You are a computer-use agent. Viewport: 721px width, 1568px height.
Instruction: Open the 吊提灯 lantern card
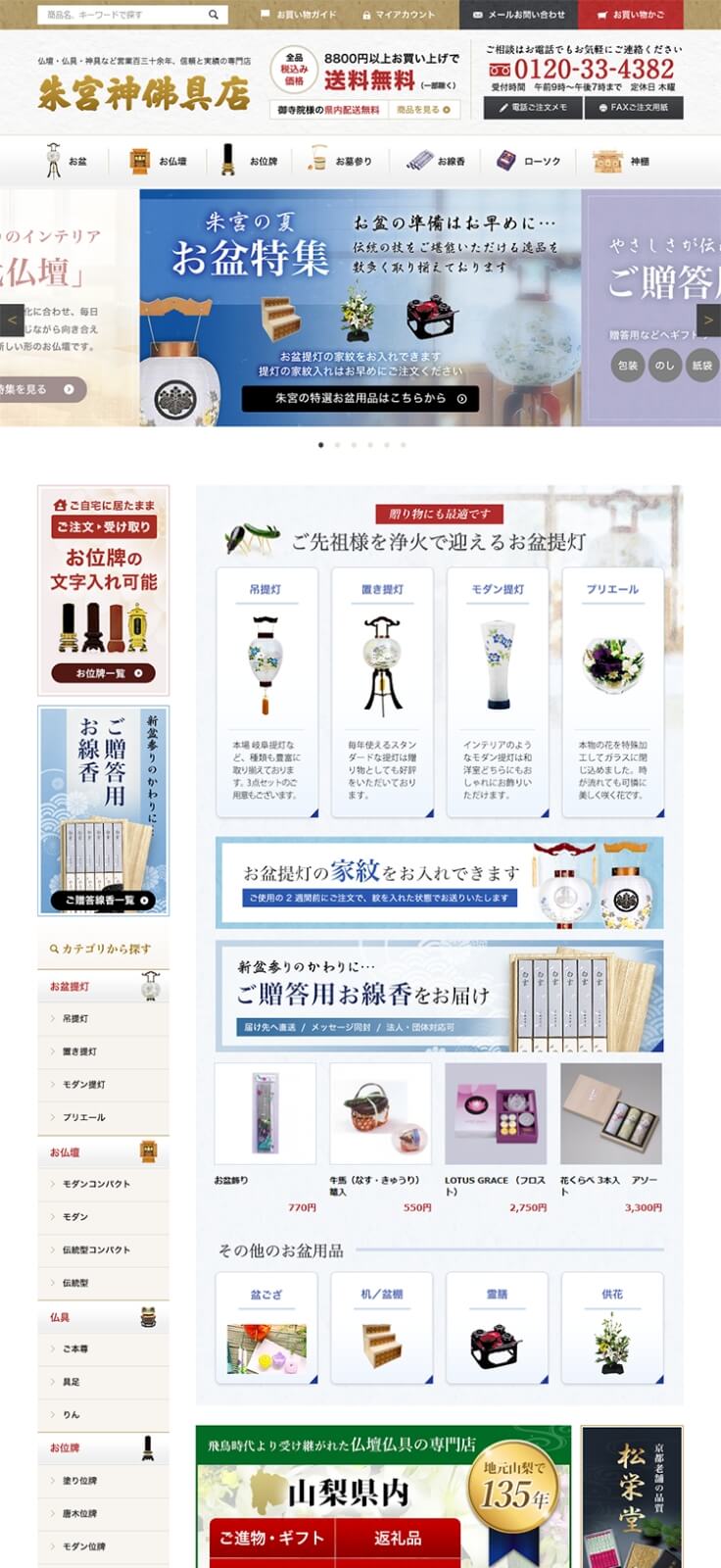(266, 691)
